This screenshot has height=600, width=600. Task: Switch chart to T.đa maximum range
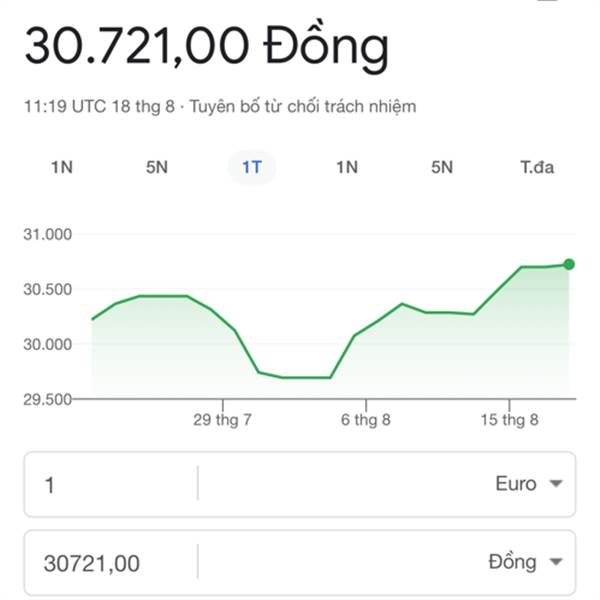[537, 167]
